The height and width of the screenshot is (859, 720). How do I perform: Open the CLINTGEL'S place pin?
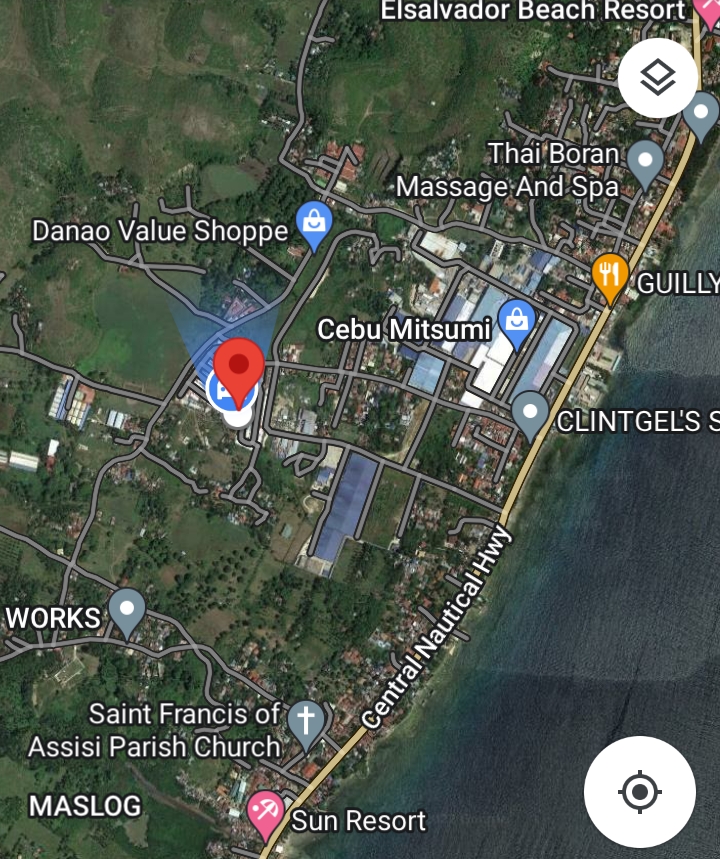[x=530, y=413]
